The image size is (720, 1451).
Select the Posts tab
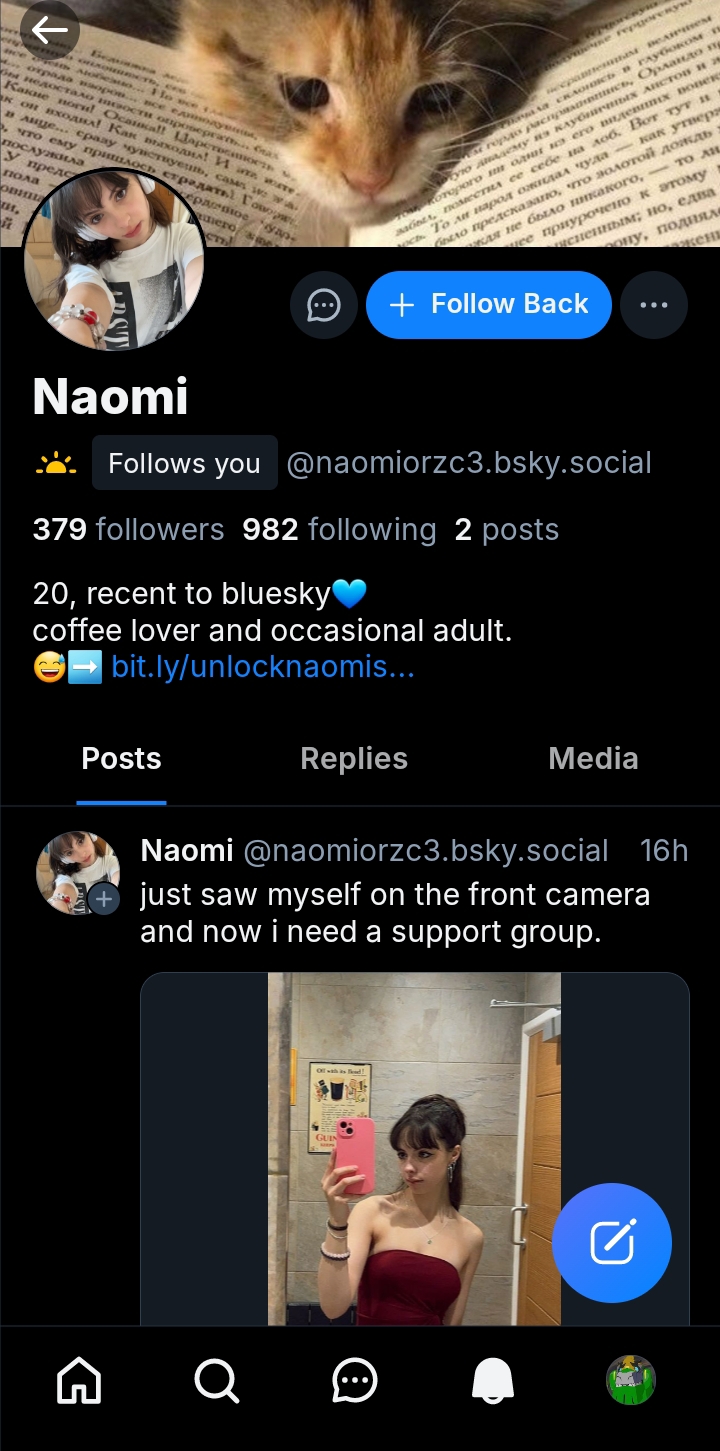click(x=121, y=759)
